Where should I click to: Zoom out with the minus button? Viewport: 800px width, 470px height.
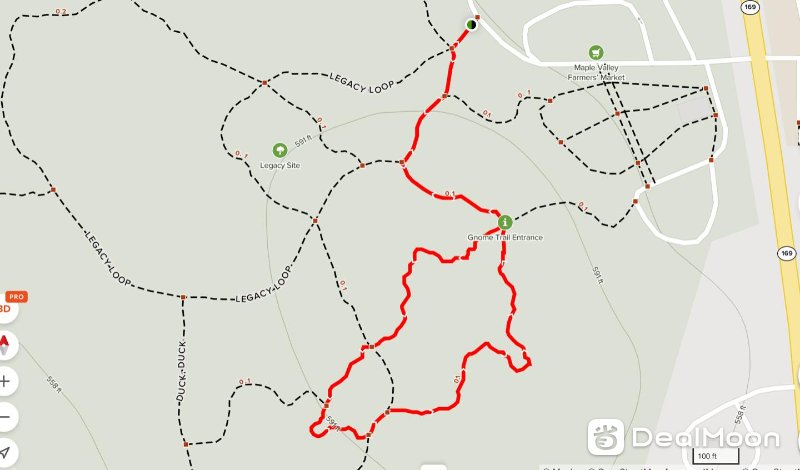[5, 416]
